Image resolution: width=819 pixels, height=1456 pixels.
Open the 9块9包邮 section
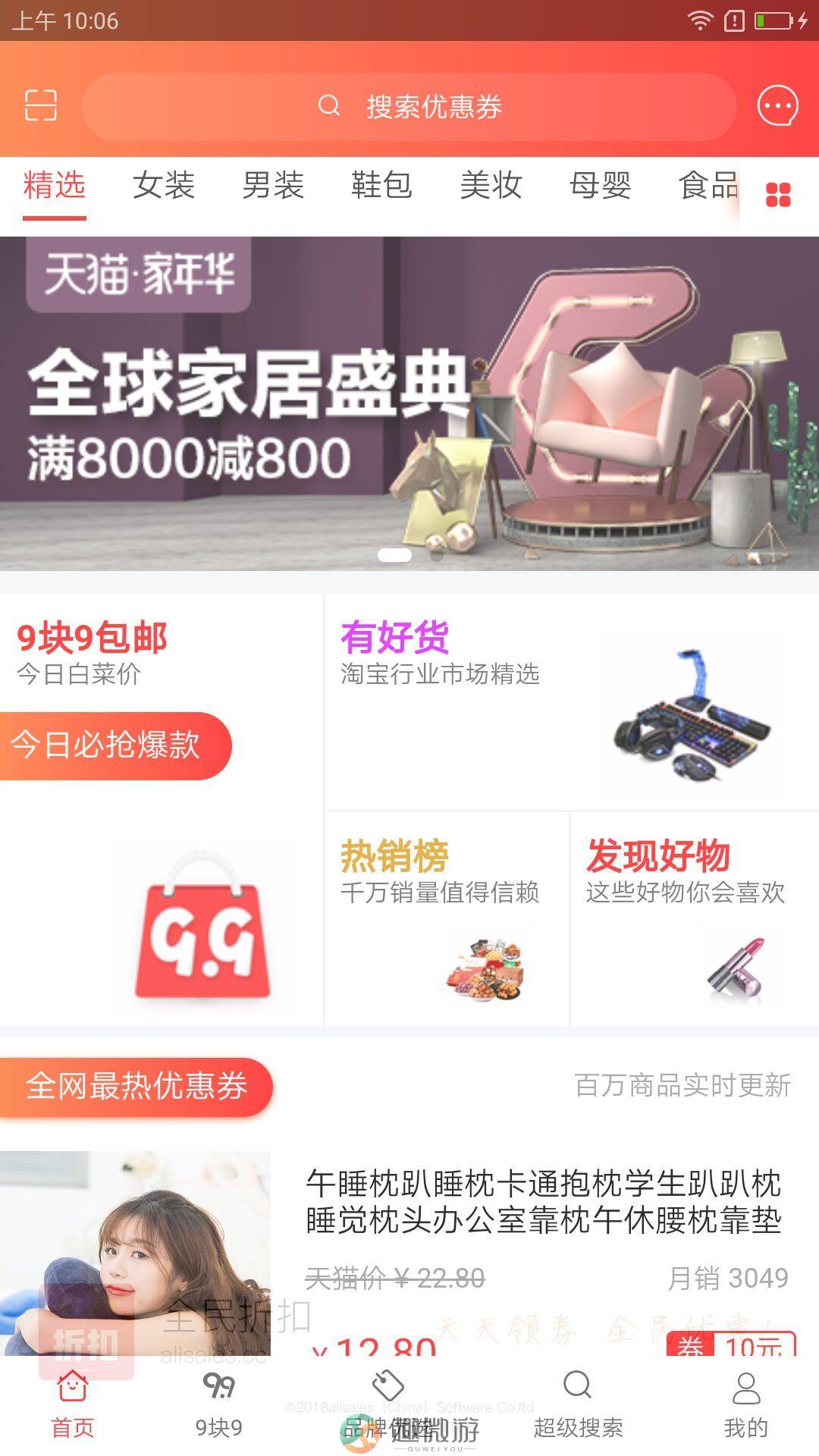pos(161,810)
